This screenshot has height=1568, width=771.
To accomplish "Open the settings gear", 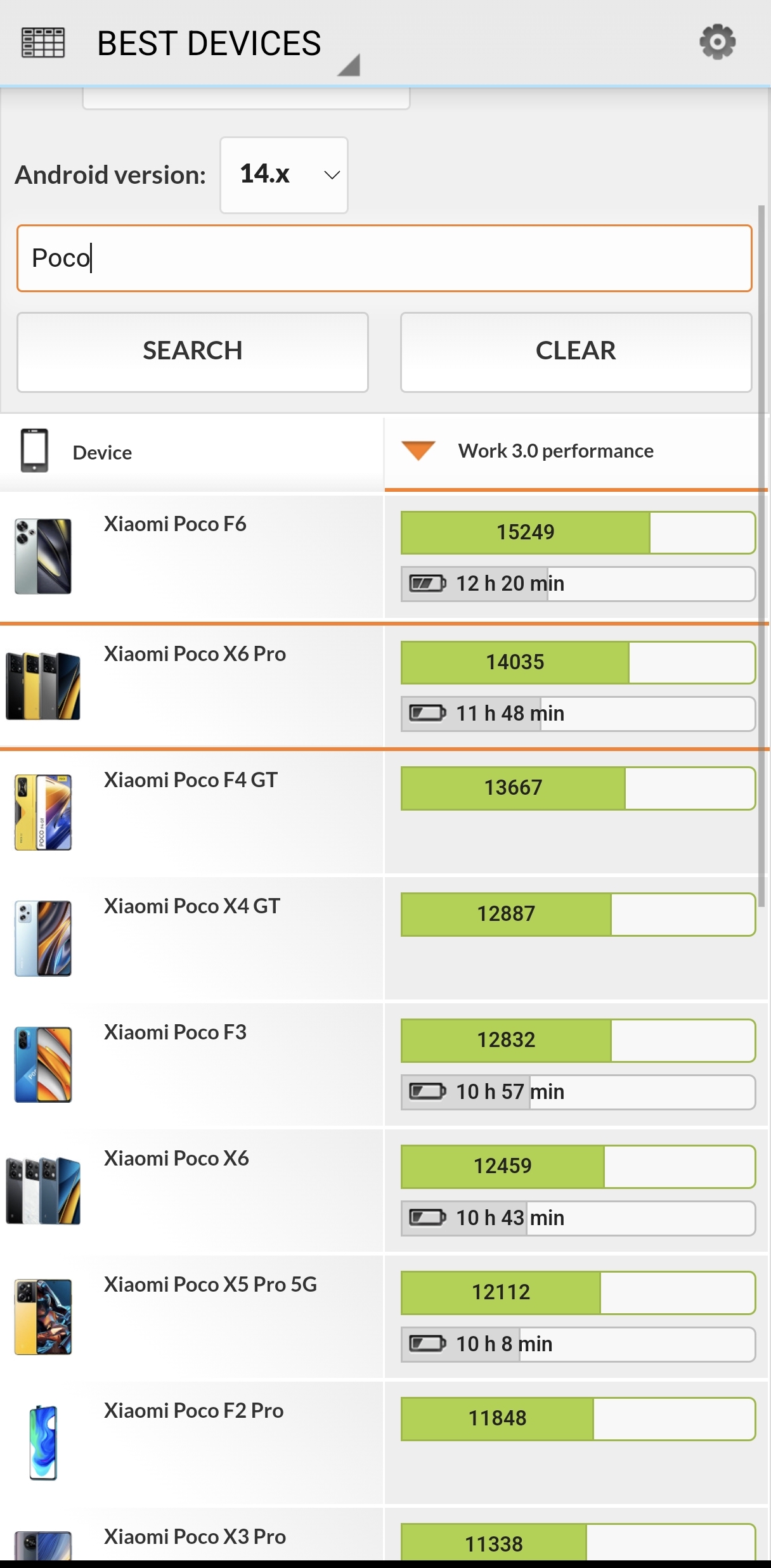I will [x=717, y=42].
